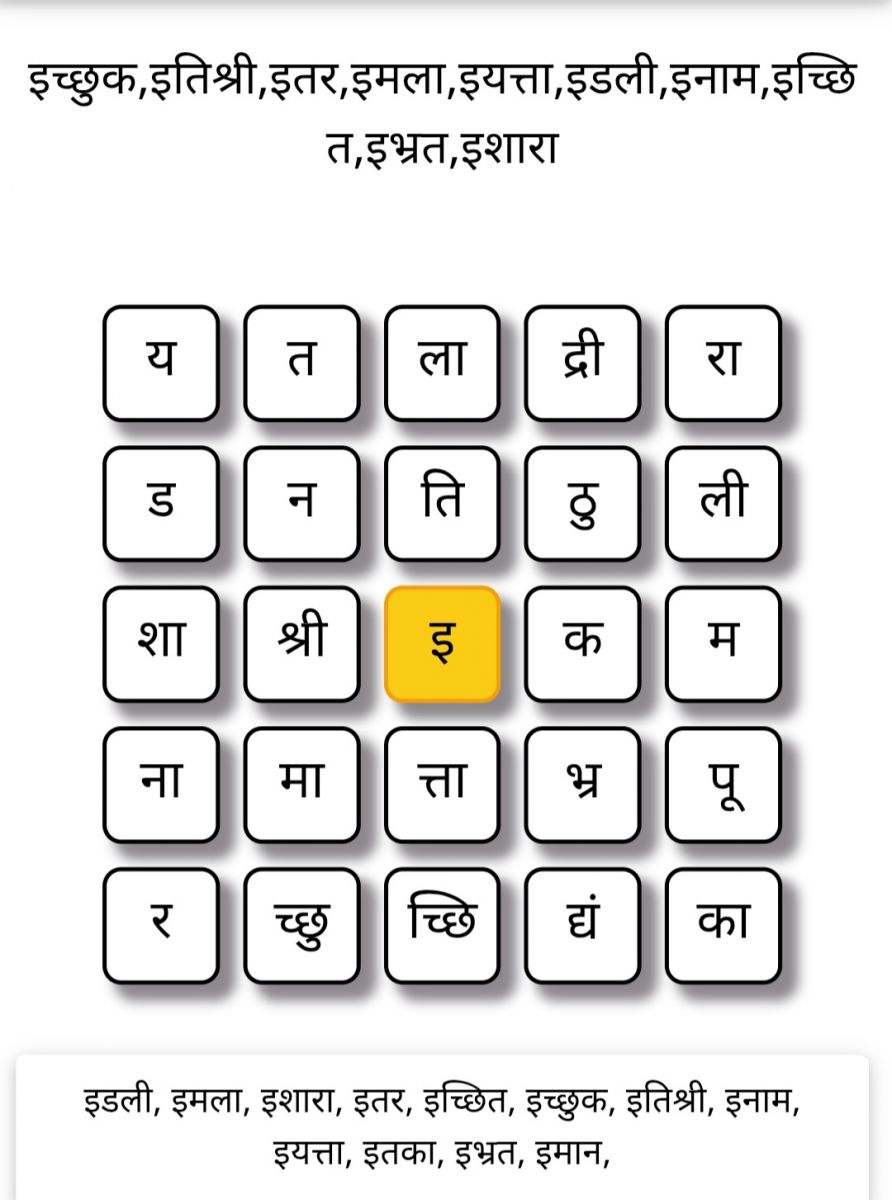The image size is (892, 1200).
Task: Tap the पू tile
Action: 723,785
